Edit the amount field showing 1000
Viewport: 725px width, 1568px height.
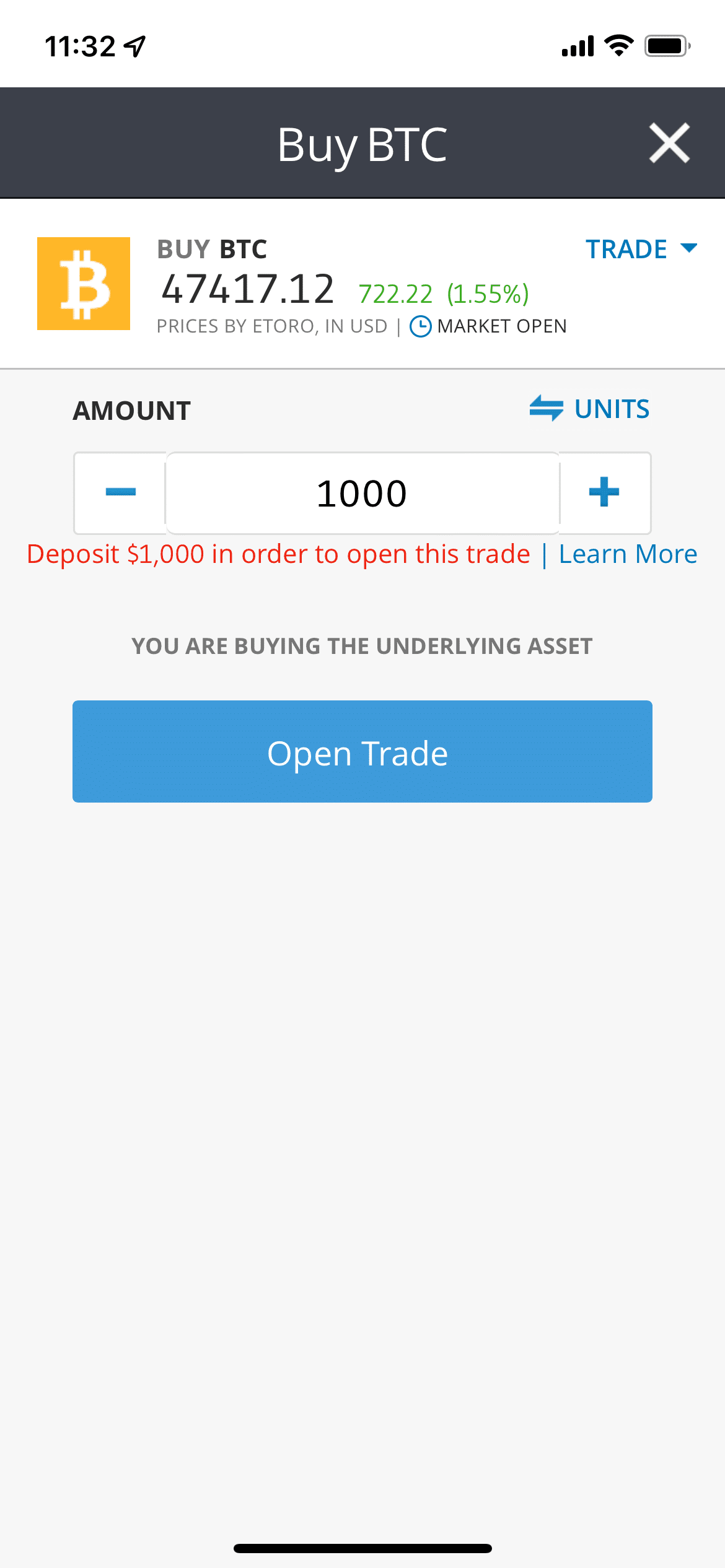362,493
